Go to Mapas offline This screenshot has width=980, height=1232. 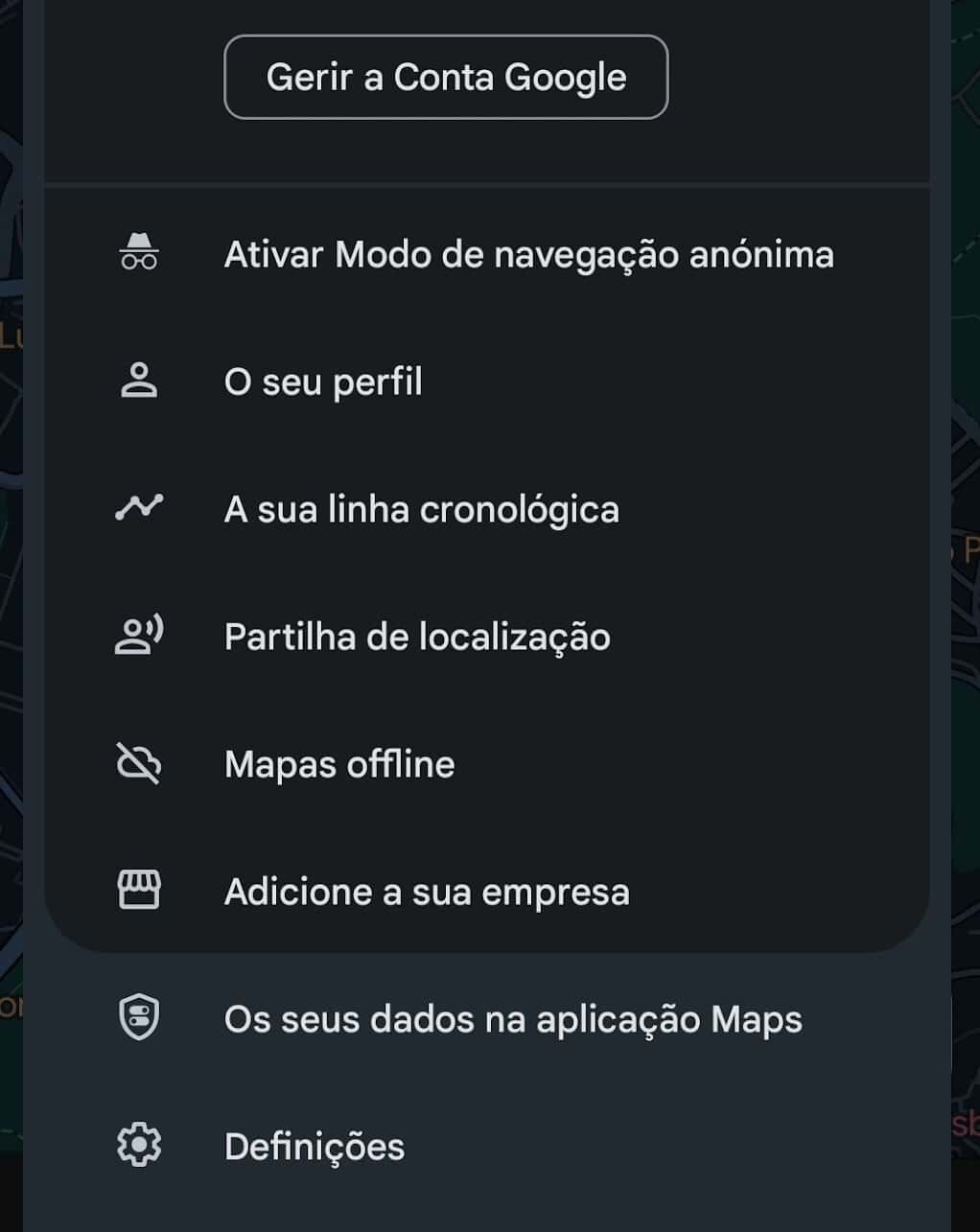click(339, 764)
